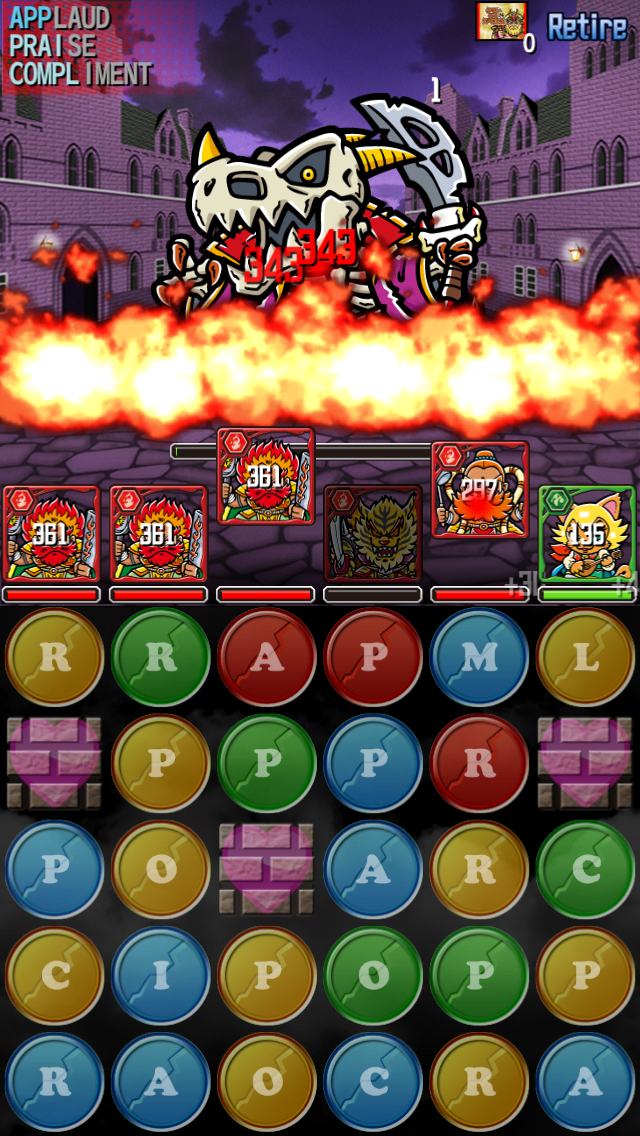Select the blue M orb

[479, 656]
